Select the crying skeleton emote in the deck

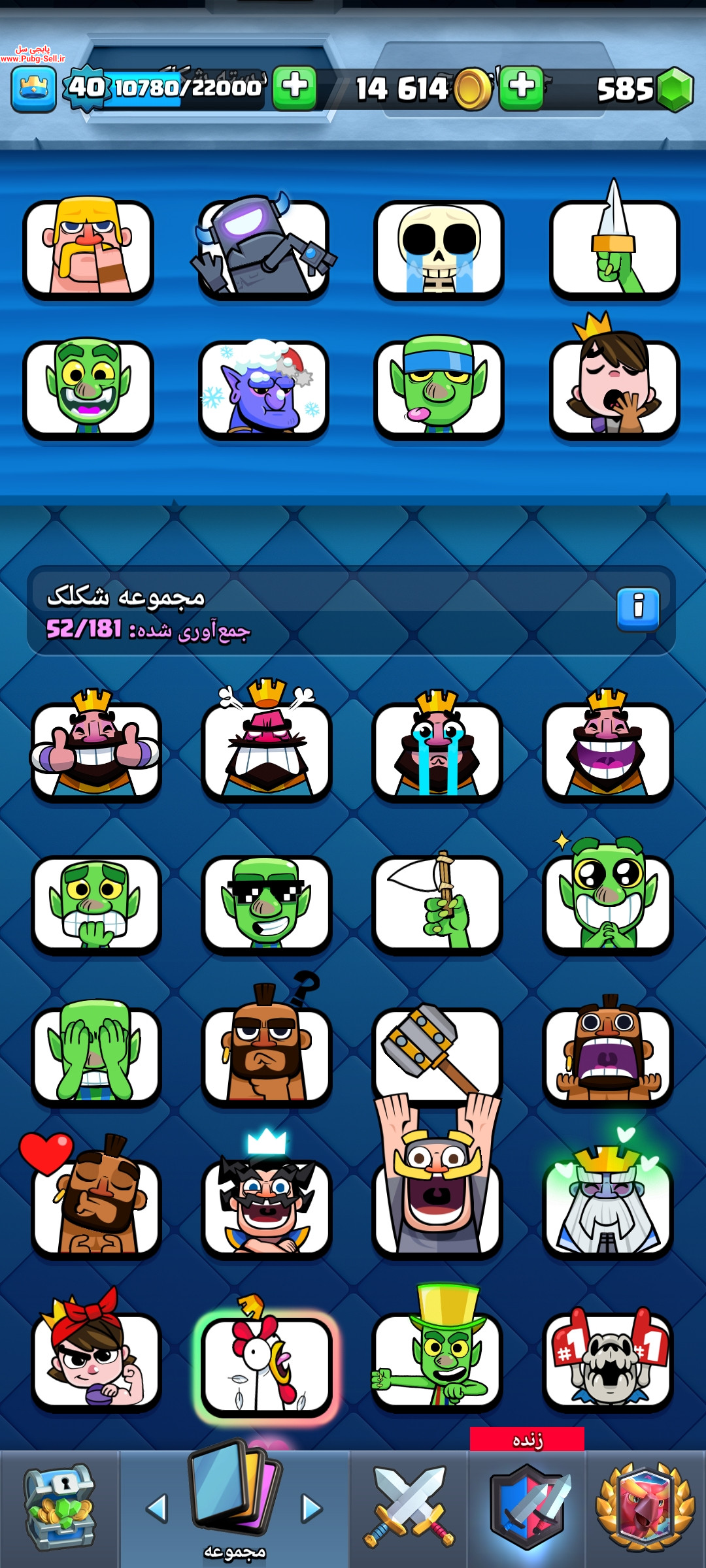439,250
